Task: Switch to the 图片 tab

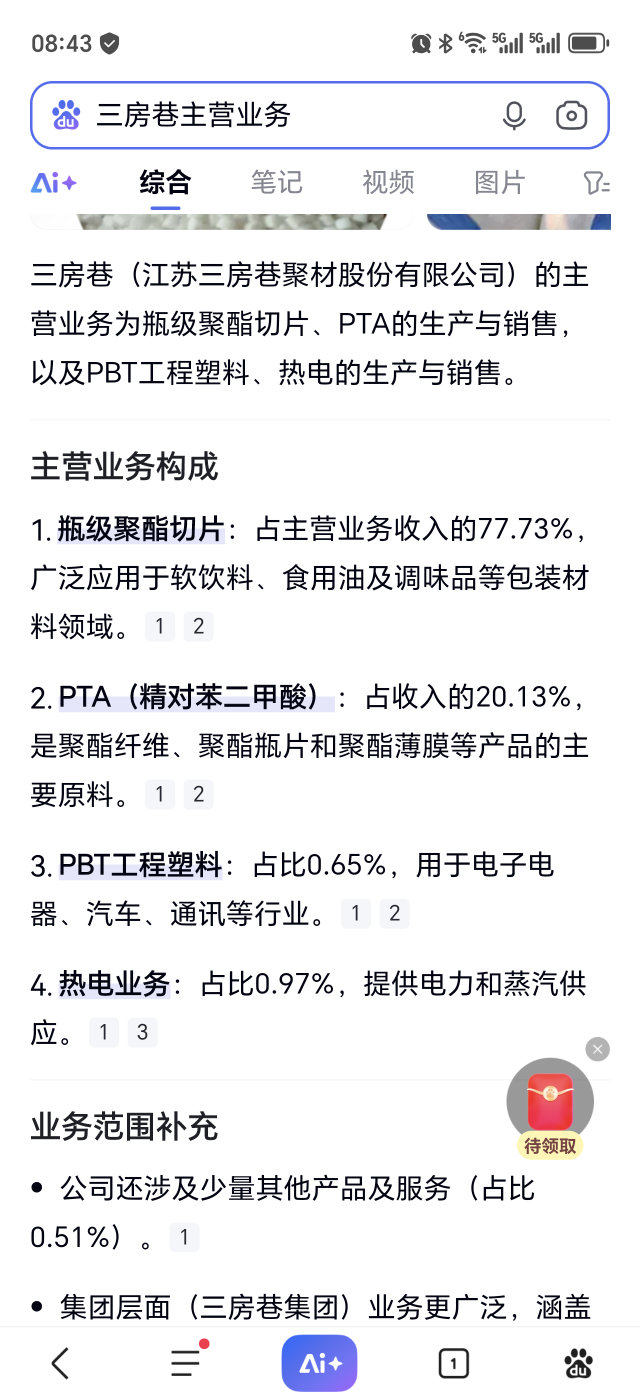Action: 499,182
